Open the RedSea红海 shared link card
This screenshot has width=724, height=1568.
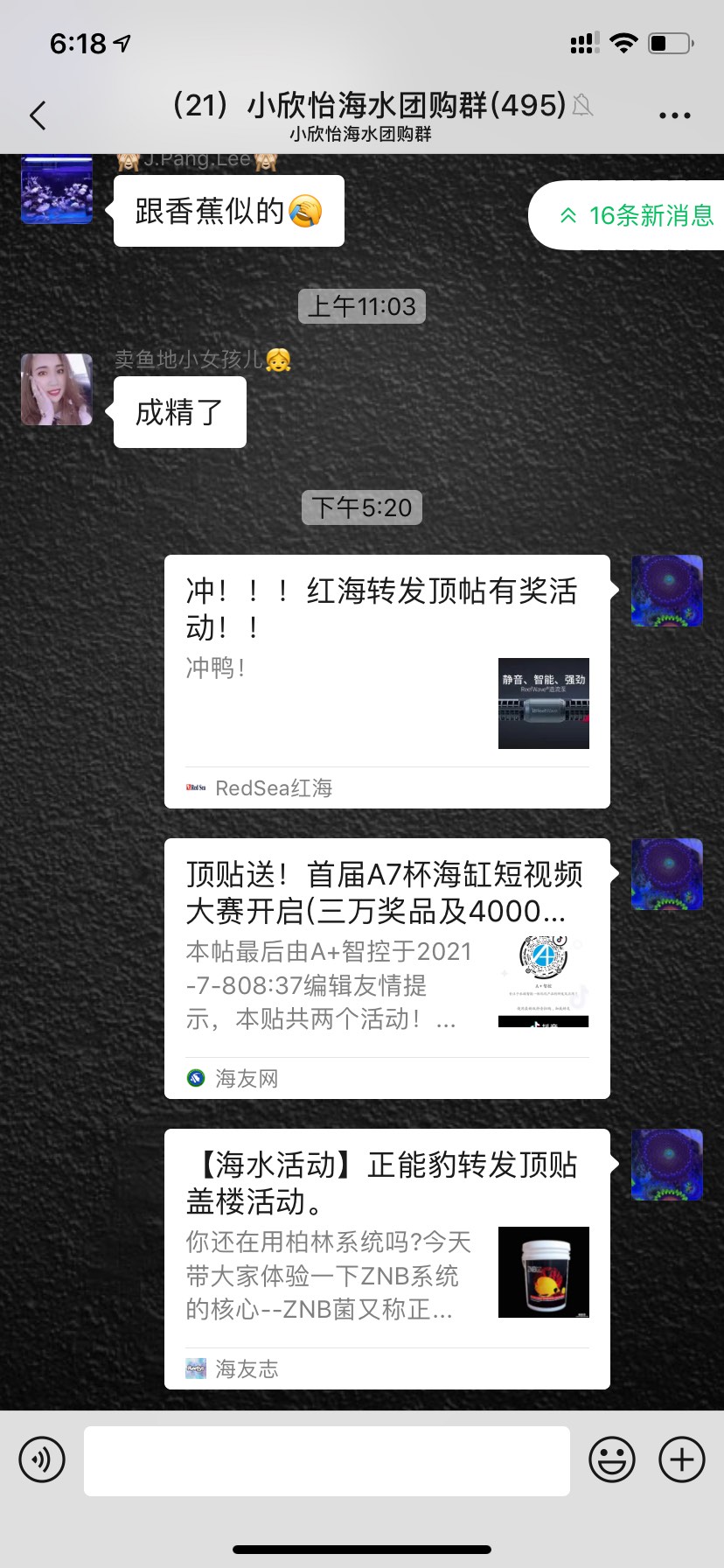click(x=386, y=681)
